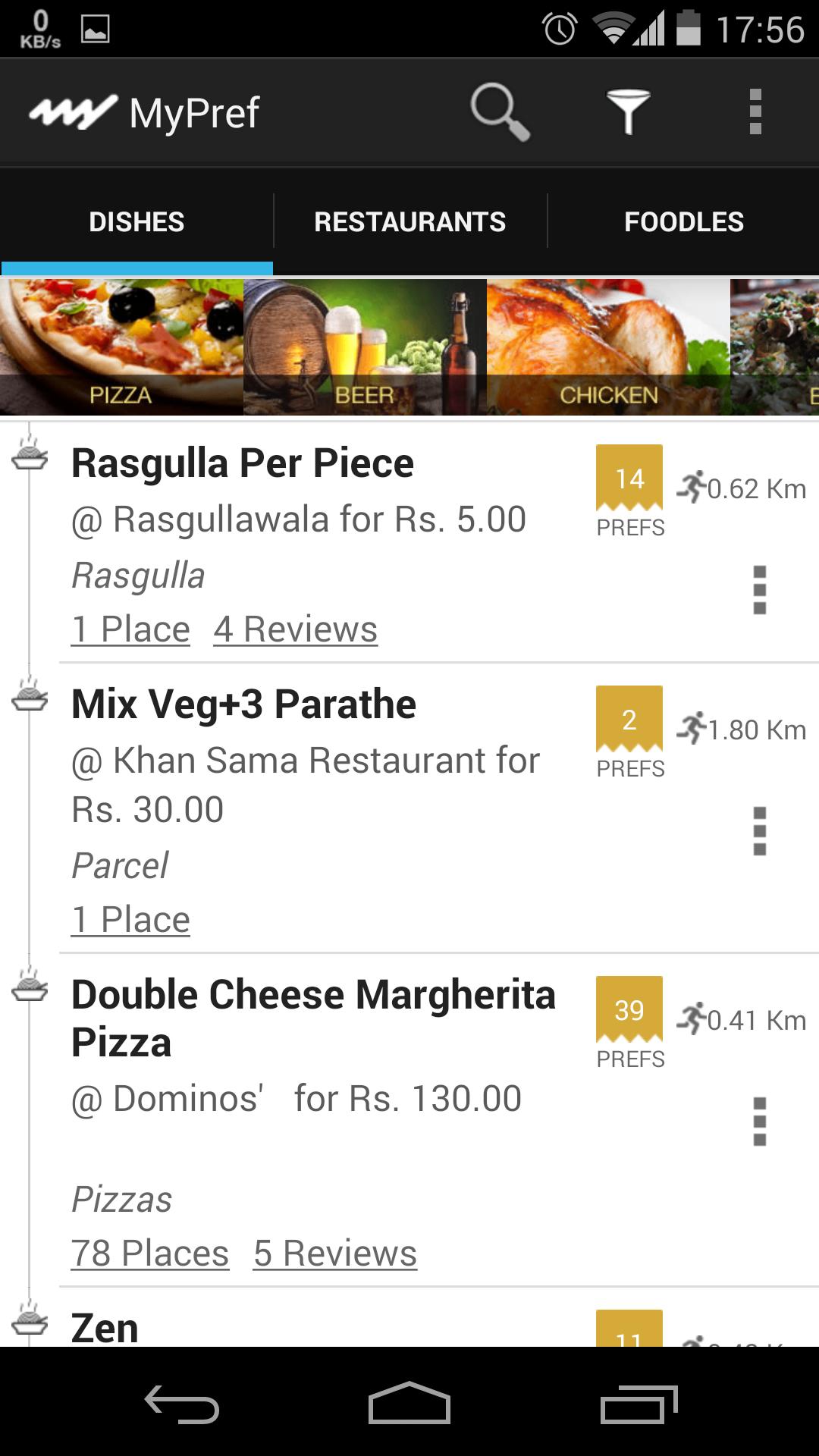Switch to the Foodles tab

tap(683, 222)
